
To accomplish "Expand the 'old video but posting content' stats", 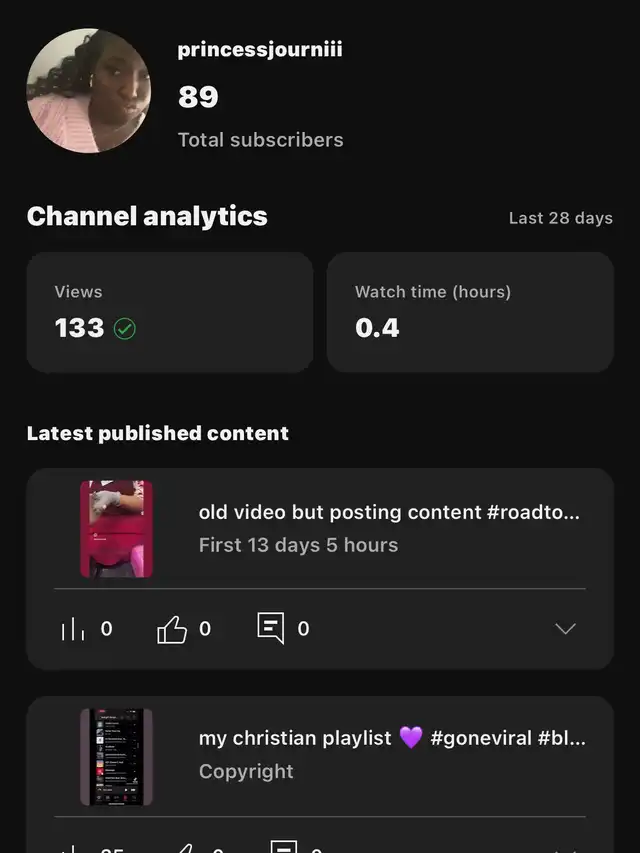I will click(565, 629).
